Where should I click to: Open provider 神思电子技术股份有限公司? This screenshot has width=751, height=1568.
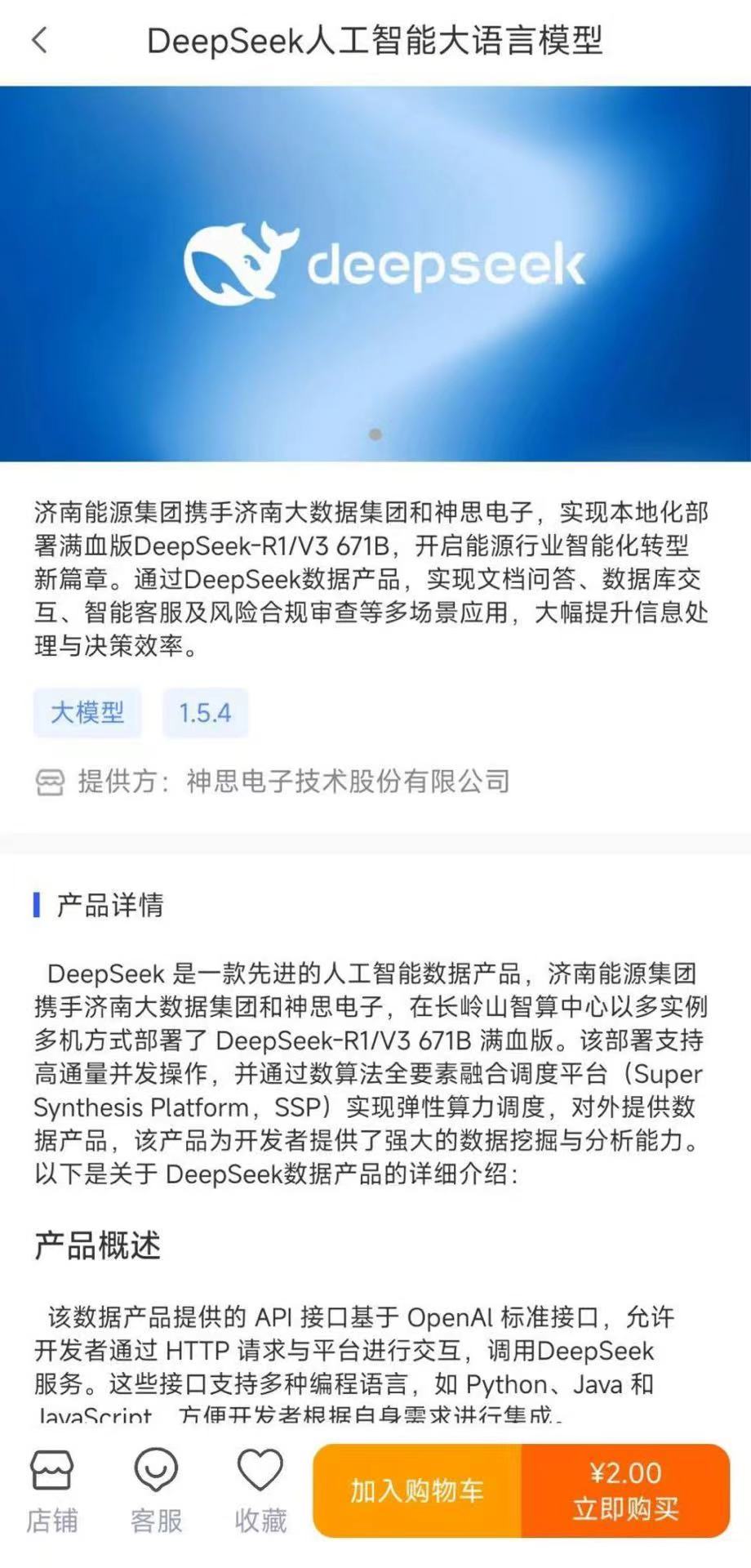(347, 782)
